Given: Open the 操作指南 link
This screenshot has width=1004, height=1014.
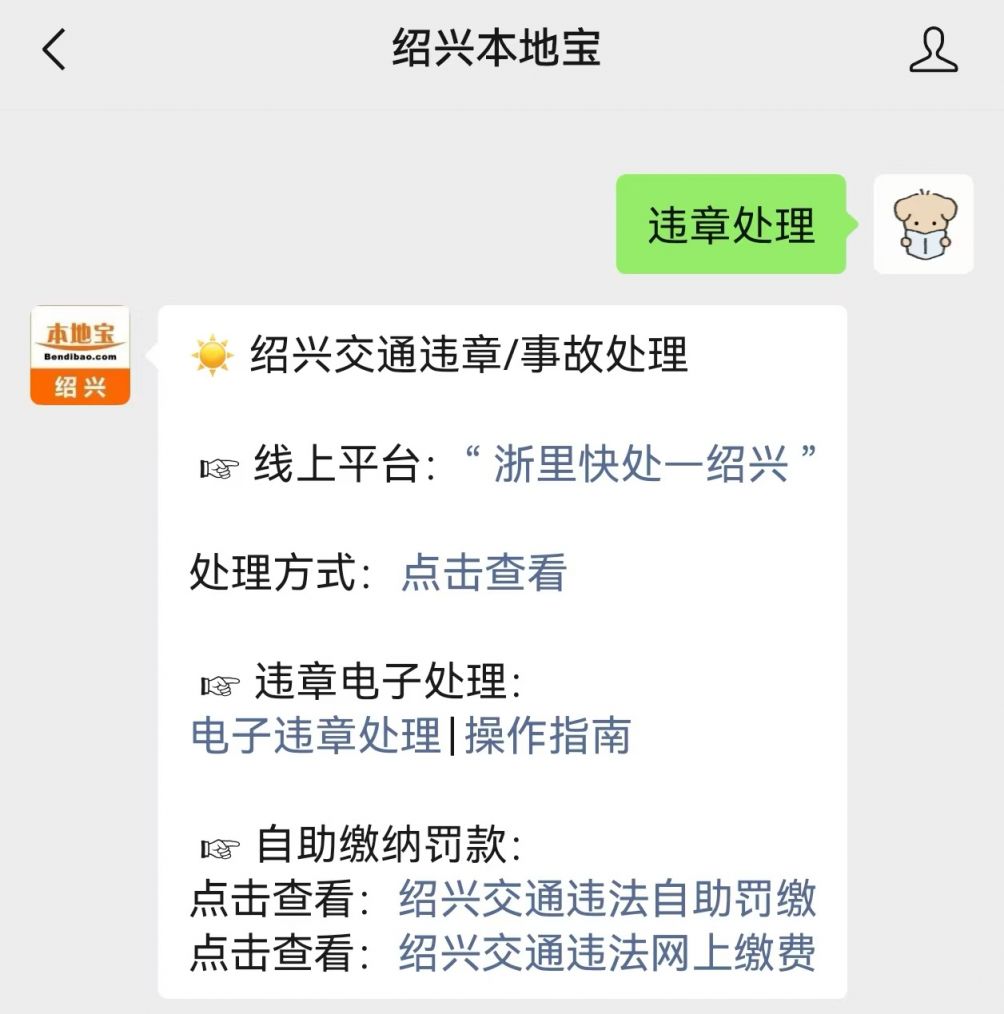Looking at the screenshot, I should (547, 735).
